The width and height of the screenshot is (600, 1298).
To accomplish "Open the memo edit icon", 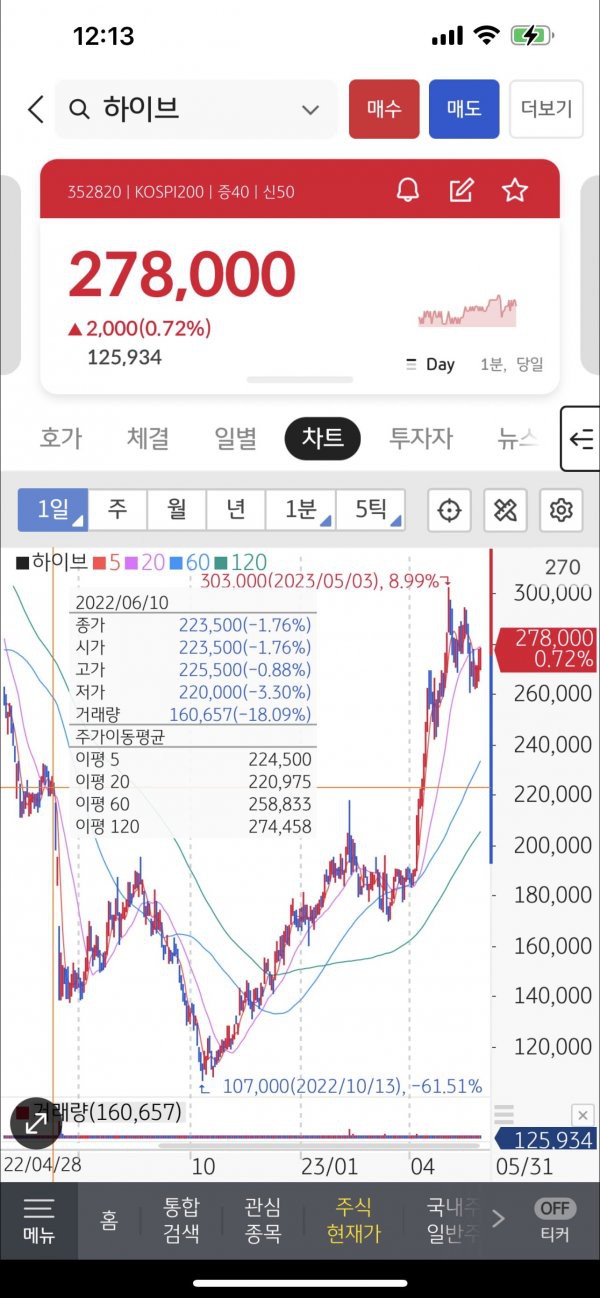I will 461,190.
